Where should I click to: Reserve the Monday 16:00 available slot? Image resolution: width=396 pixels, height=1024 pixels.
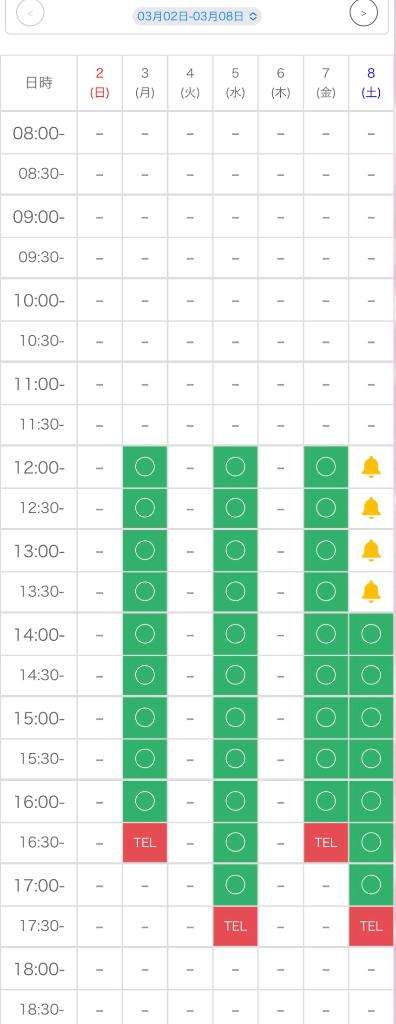tap(144, 801)
